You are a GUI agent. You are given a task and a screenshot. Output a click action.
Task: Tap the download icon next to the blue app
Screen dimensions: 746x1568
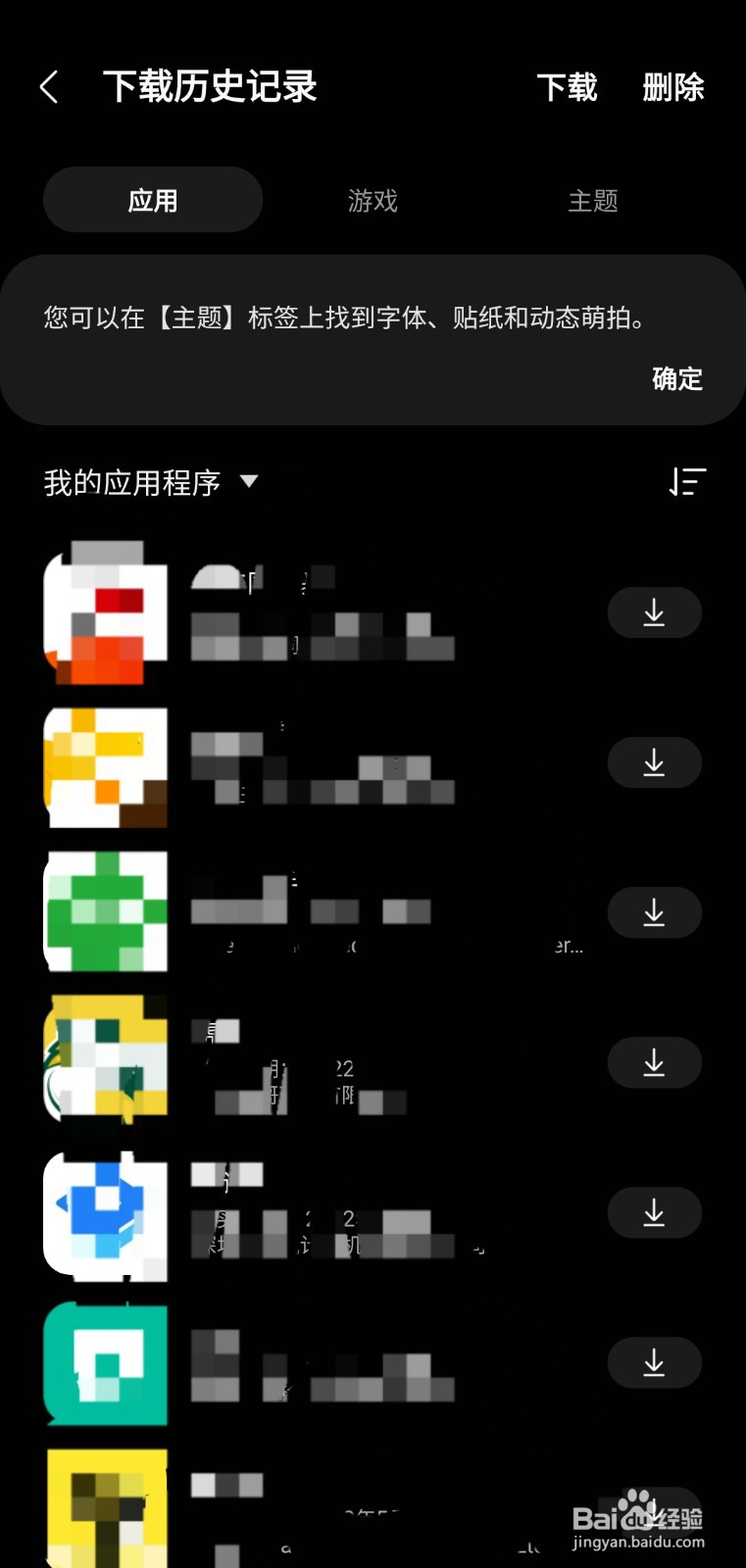pos(654,1212)
